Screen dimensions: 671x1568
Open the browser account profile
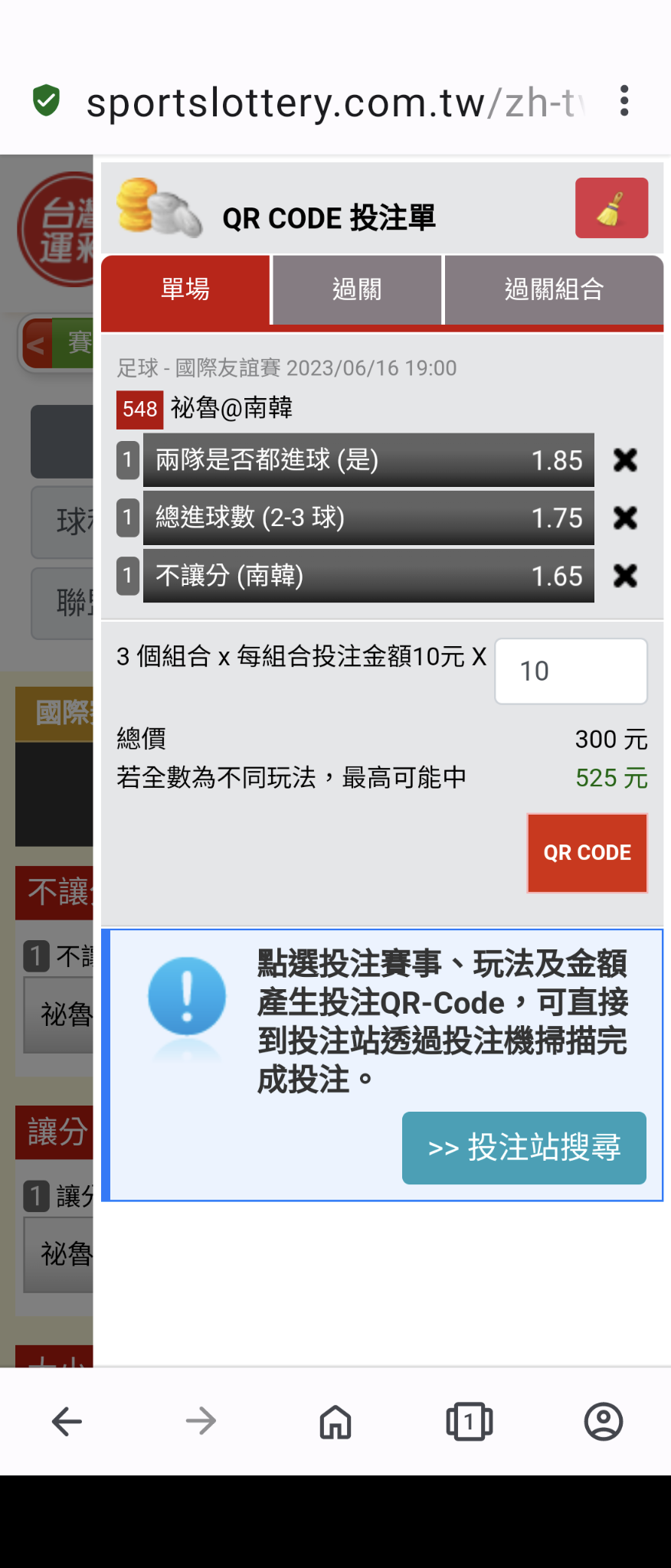coord(604,1422)
